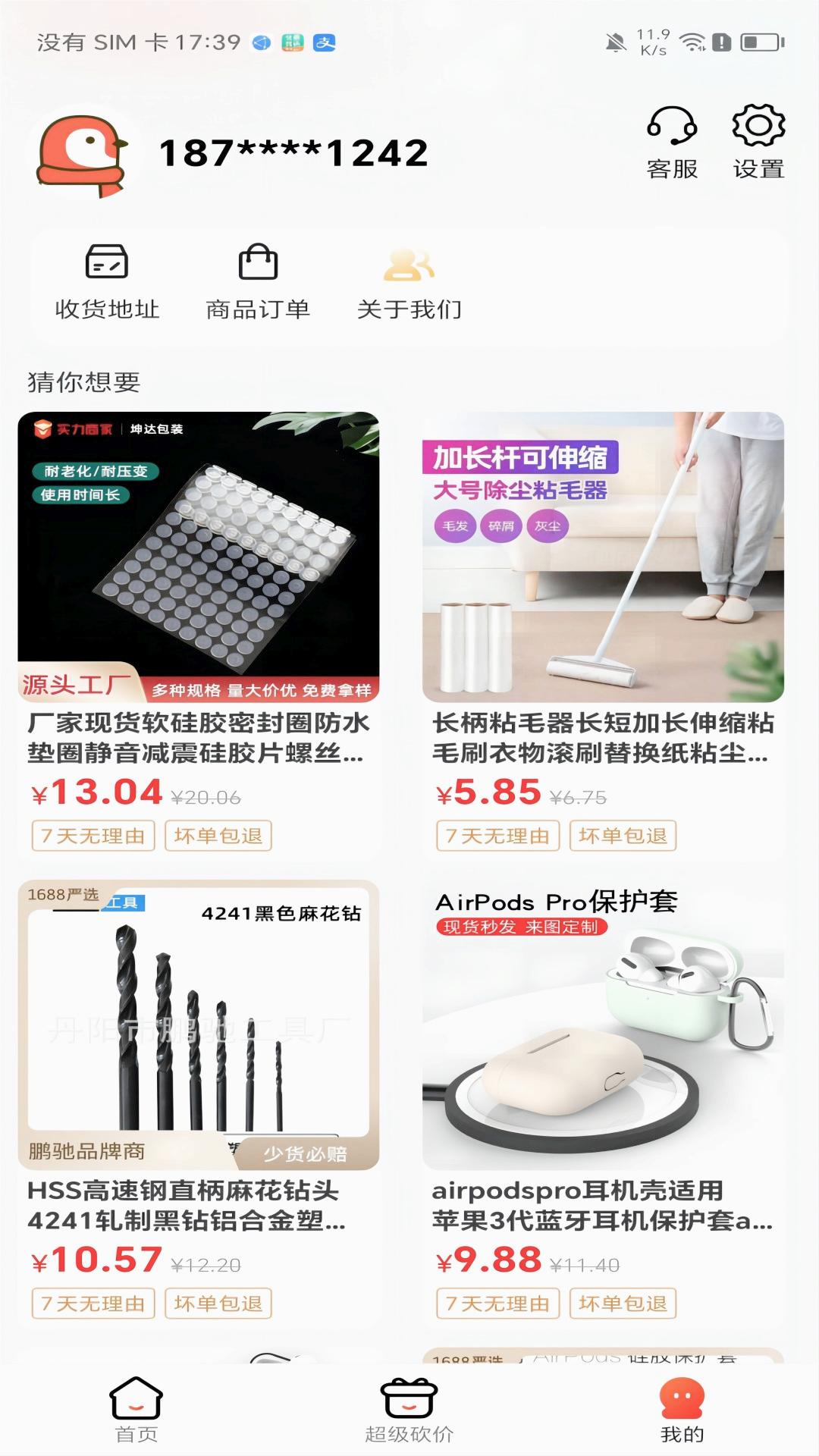The width and height of the screenshot is (819, 1456).
Task: Switch to the 超级砍价 tab
Action: pyautogui.click(x=409, y=1409)
